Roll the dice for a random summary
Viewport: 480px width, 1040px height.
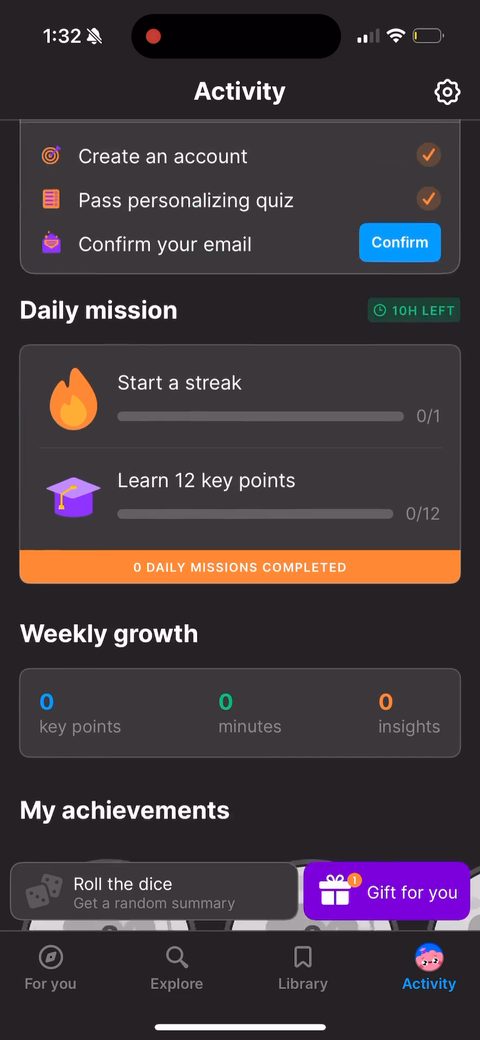click(x=154, y=891)
